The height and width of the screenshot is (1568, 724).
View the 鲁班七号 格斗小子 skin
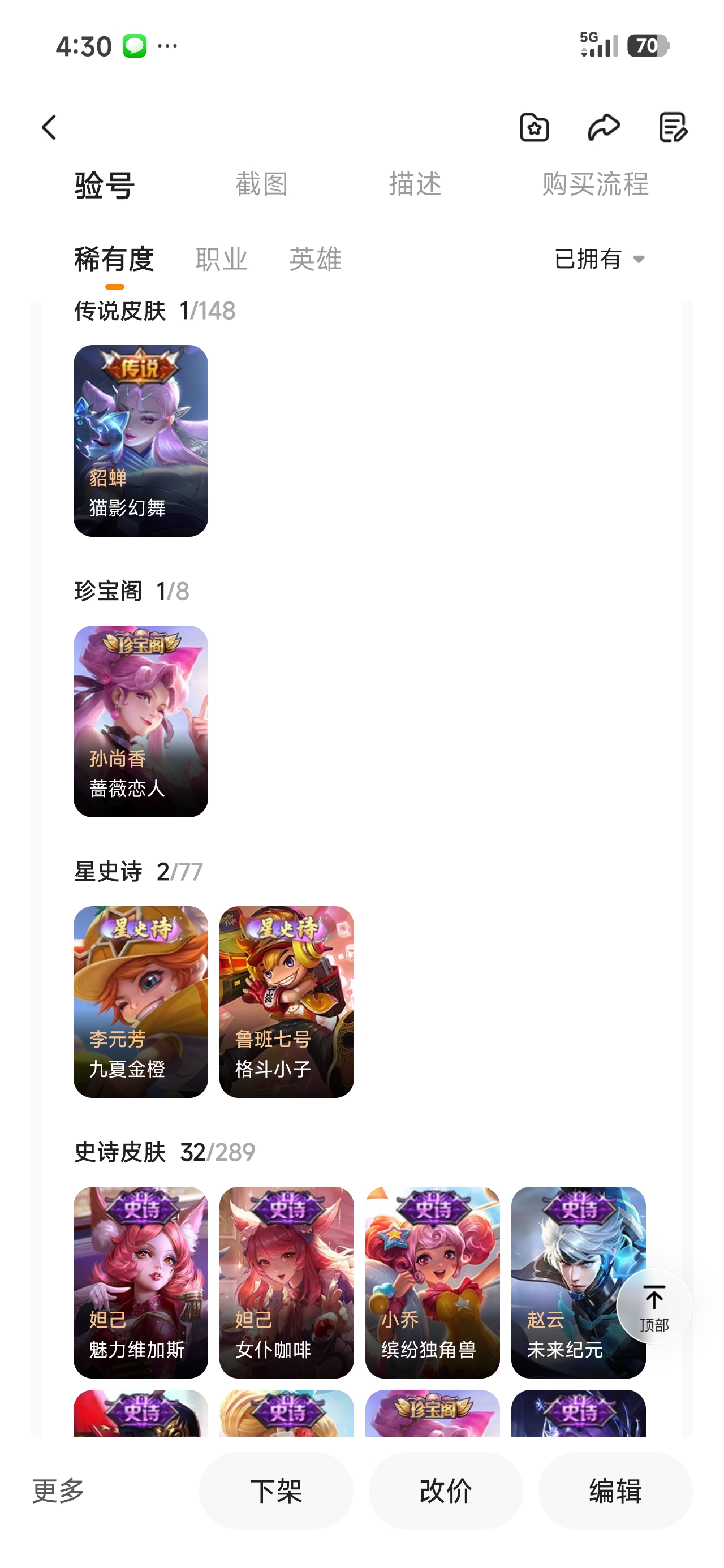[x=287, y=1002]
